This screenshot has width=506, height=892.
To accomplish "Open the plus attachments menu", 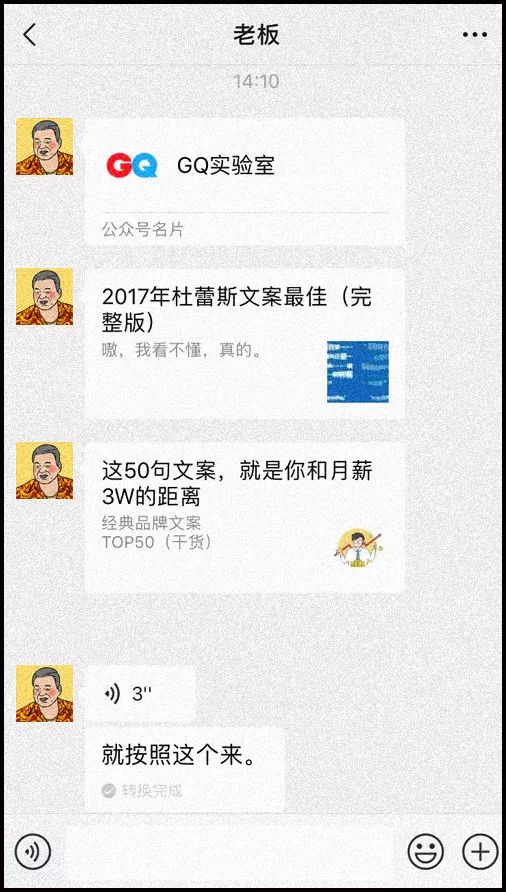I will tap(480, 852).
